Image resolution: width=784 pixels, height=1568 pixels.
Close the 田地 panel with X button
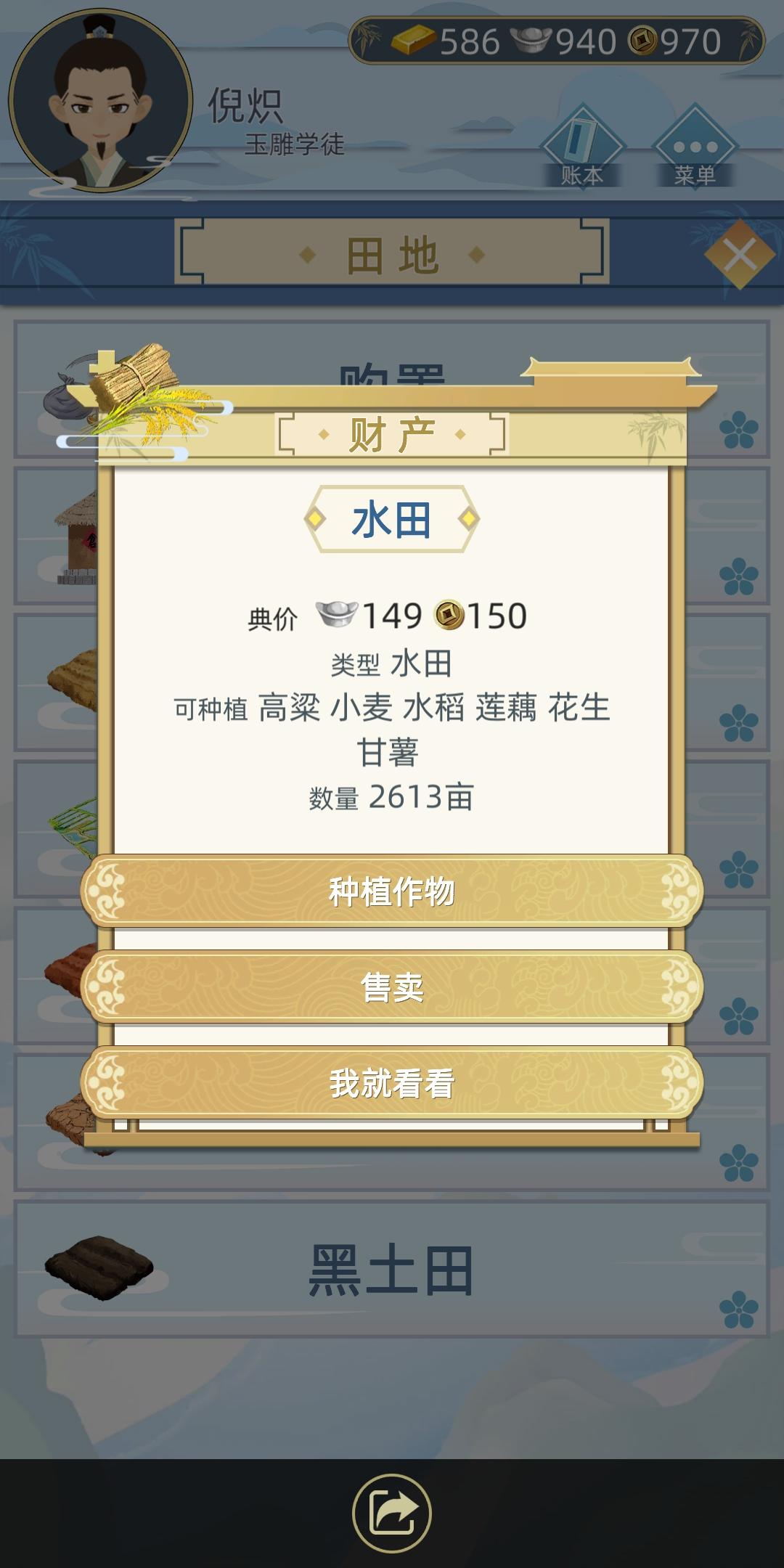(x=739, y=256)
